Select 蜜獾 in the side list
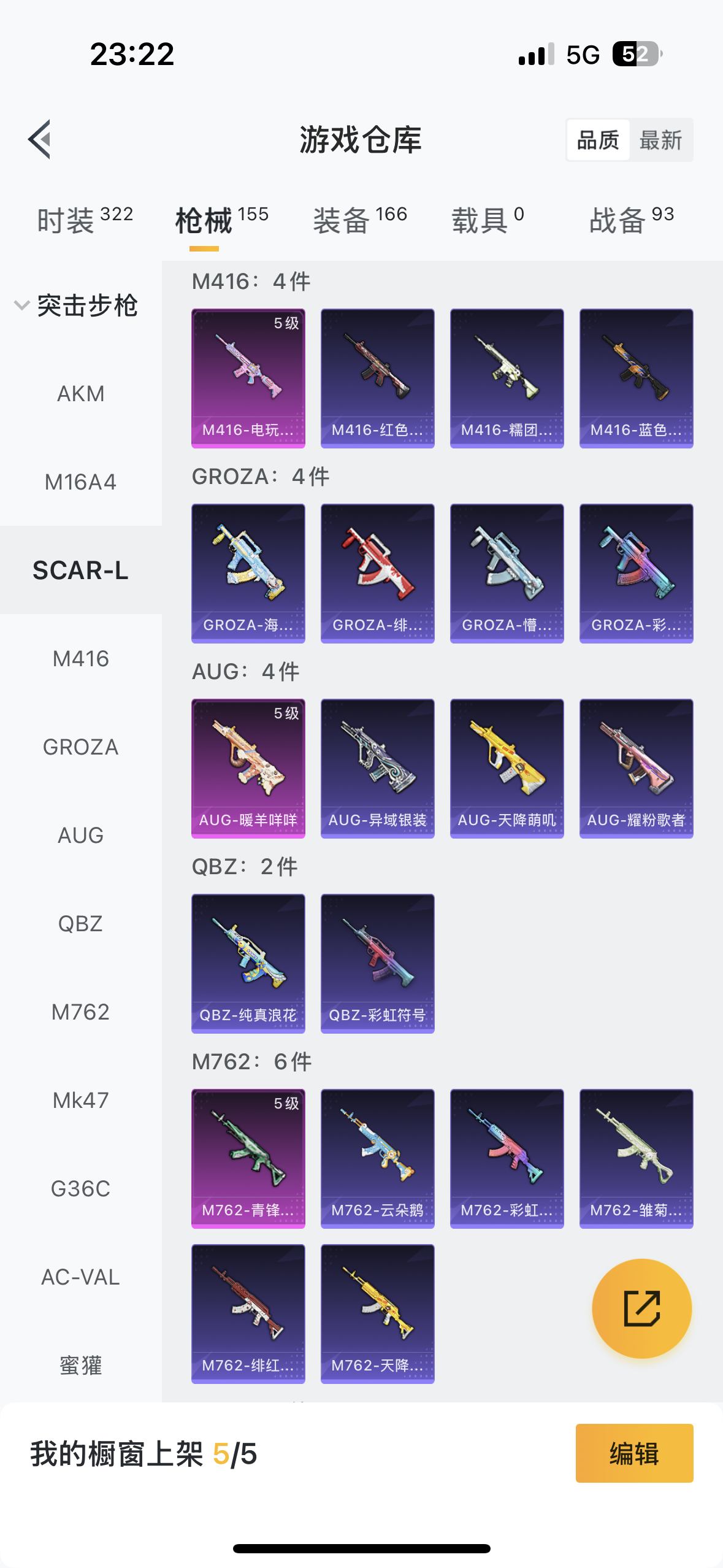 [x=81, y=1365]
